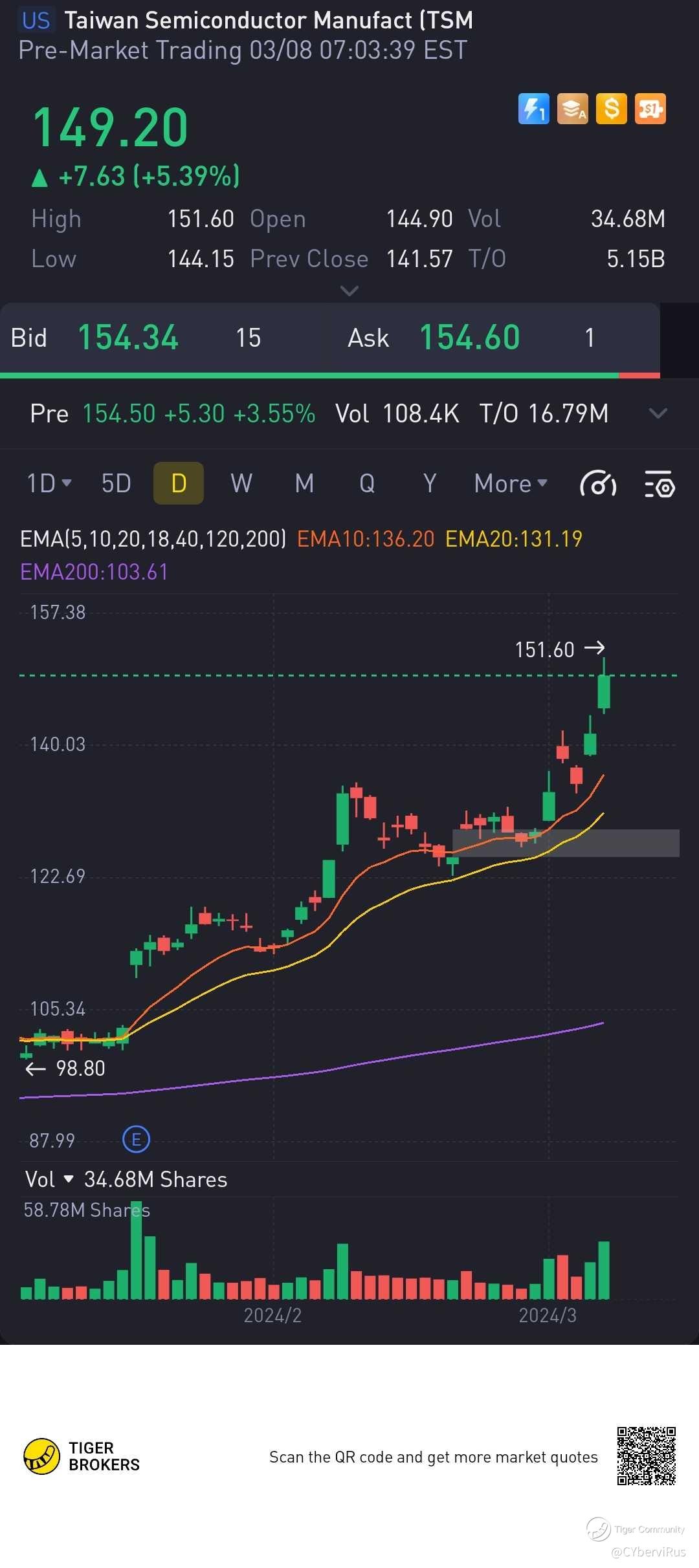Open the Bid and Ask quote bar

click(330, 338)
